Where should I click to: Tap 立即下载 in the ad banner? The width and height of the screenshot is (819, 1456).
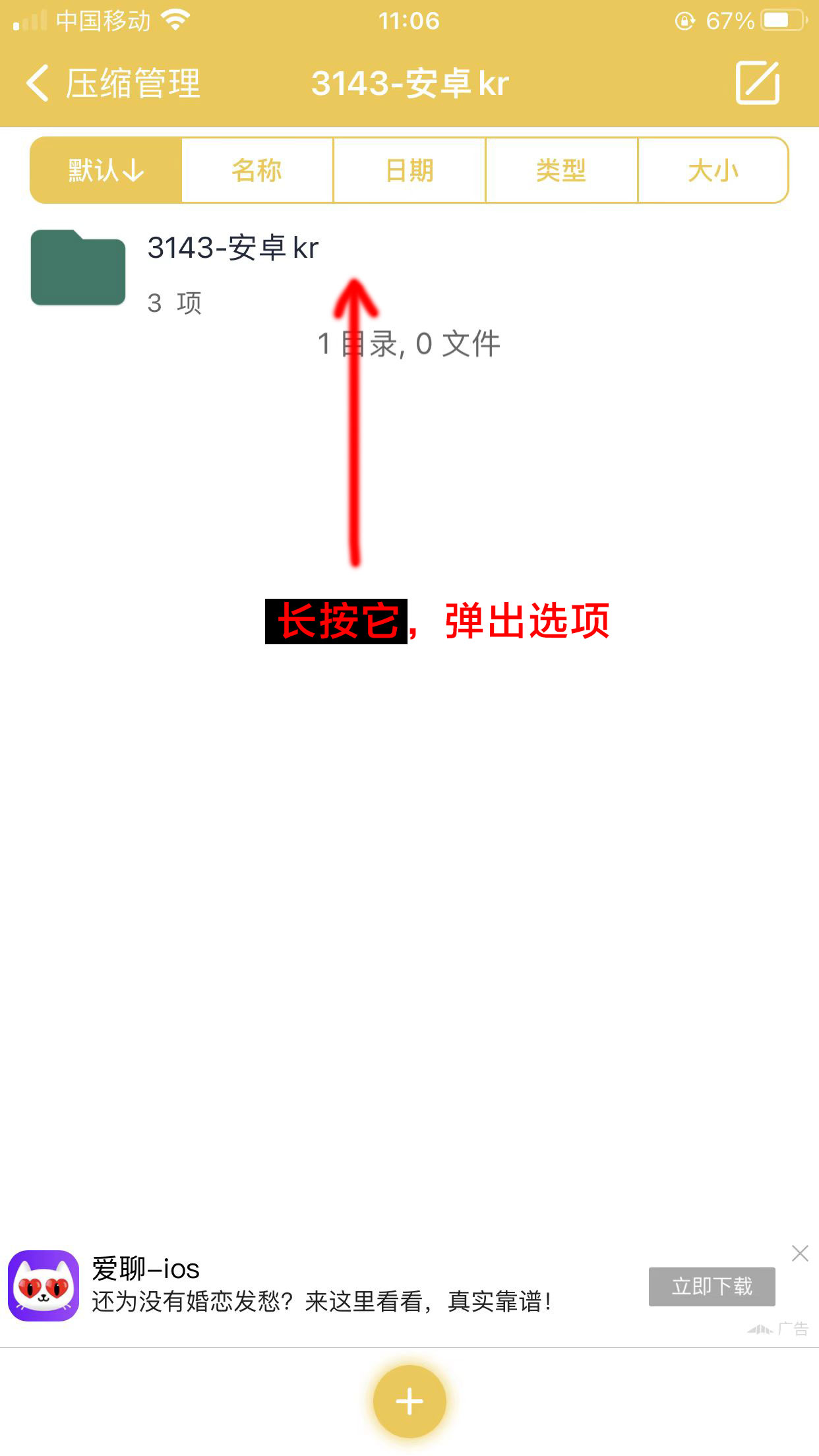pos(712,1287)
